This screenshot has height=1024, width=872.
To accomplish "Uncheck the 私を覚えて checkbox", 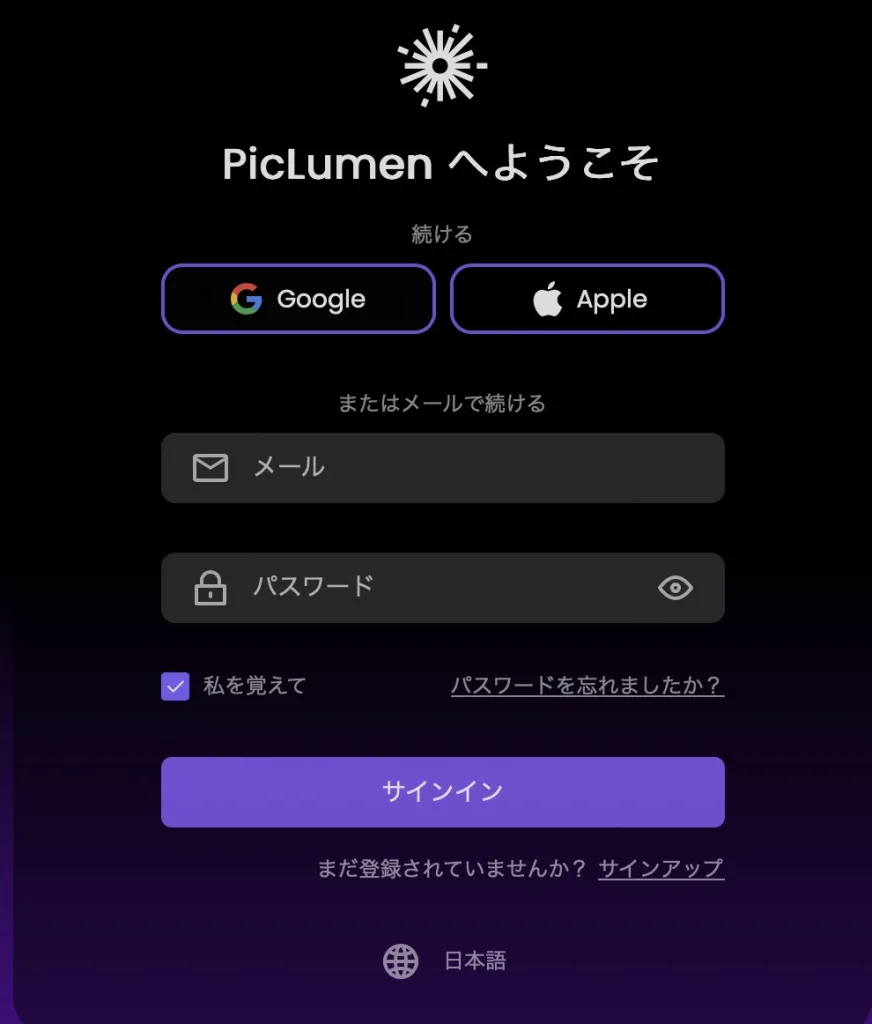I will click(x=175, y=686).
